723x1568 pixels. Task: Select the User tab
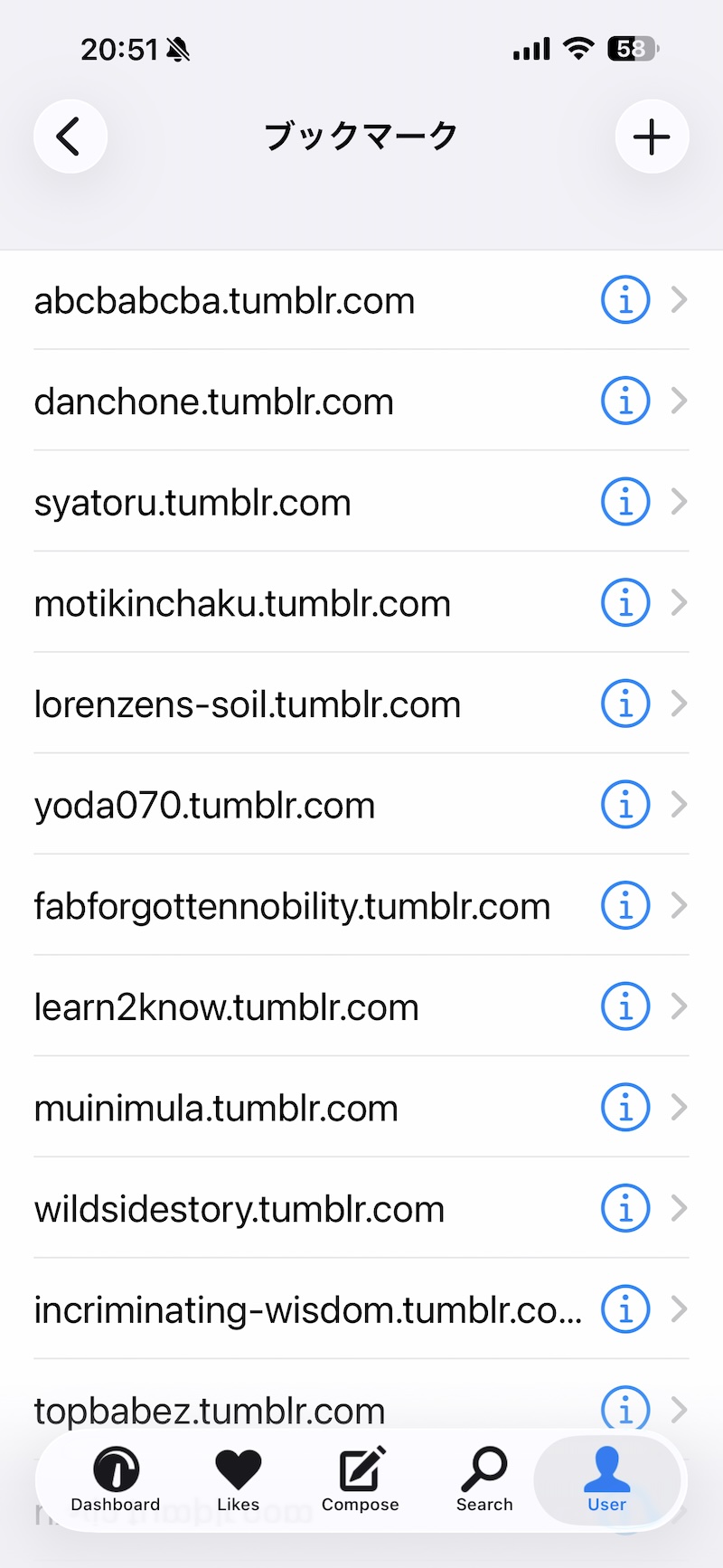[x=606, y=1479]
